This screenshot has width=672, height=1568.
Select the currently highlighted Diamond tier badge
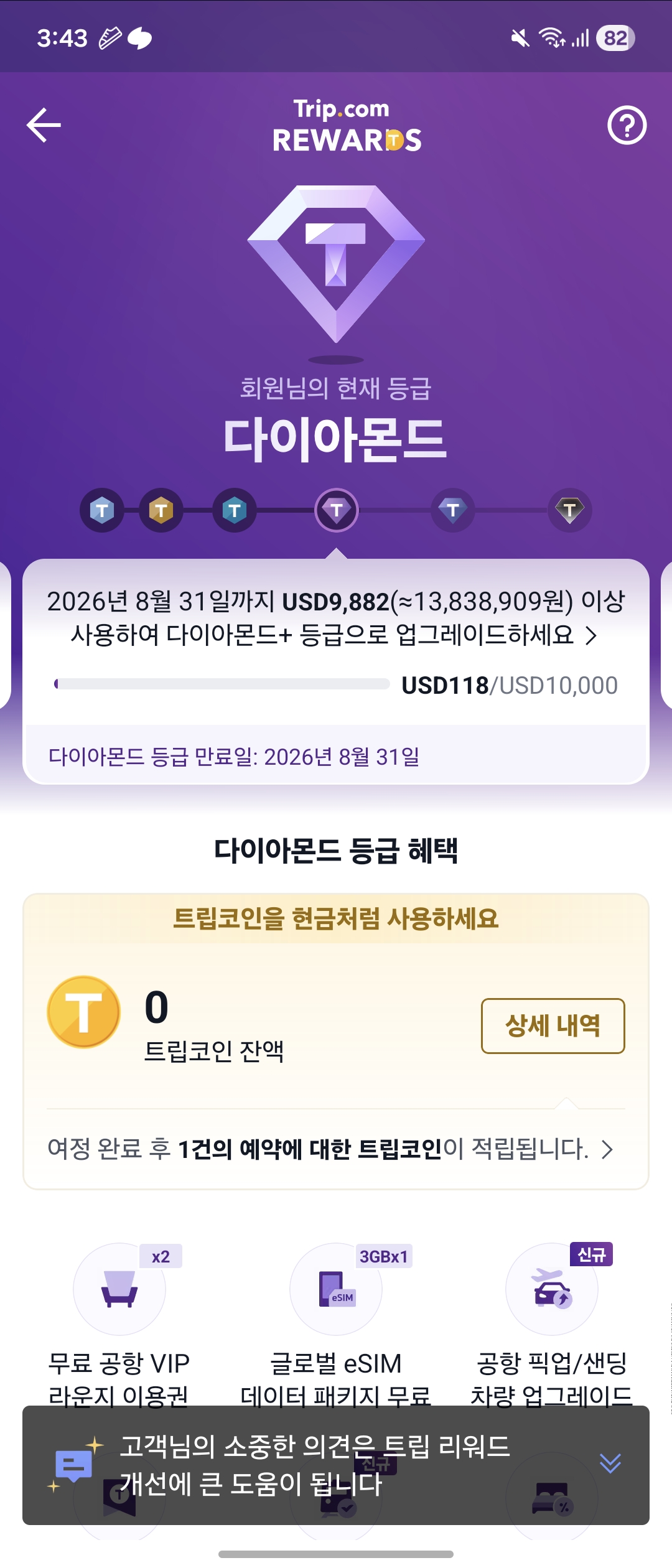coord(337,510)
